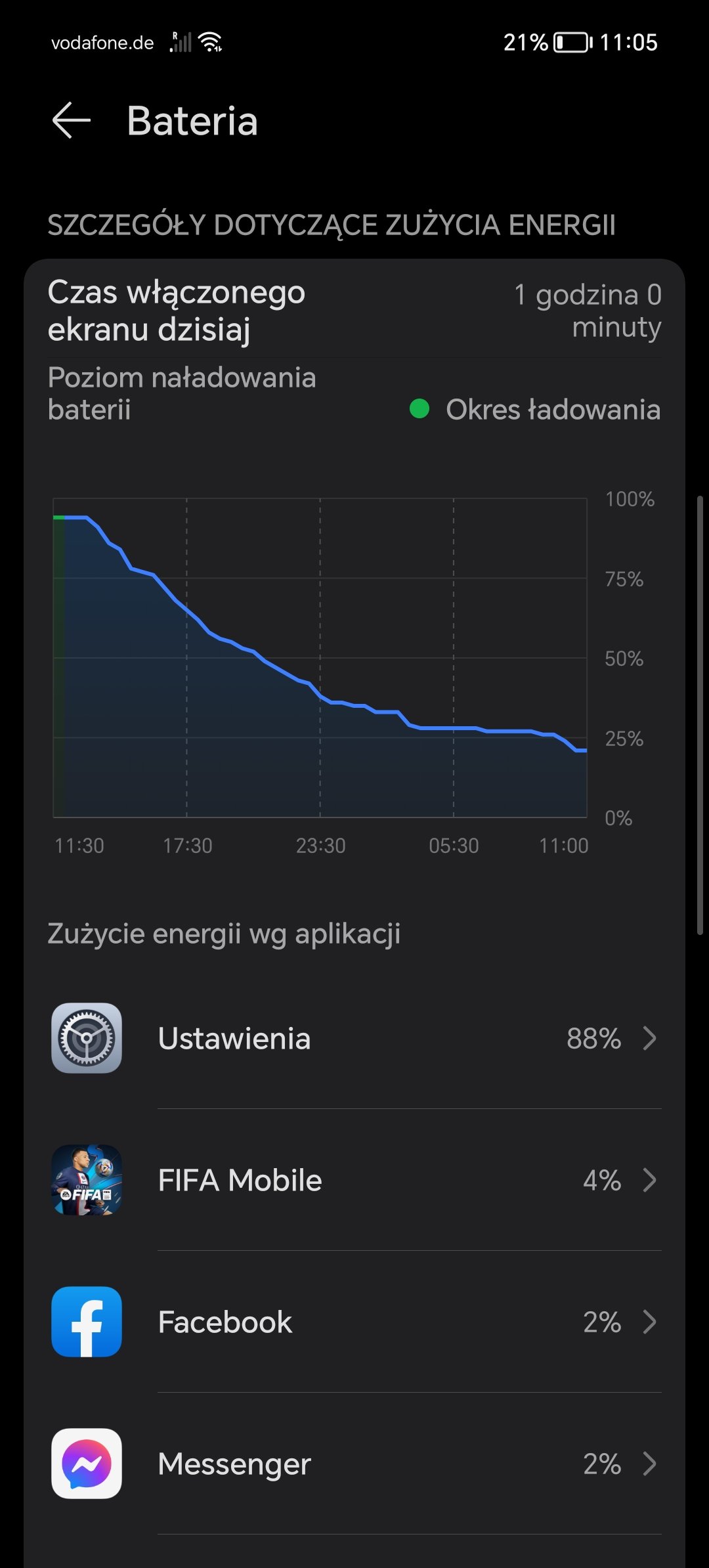The width and height of the screenshot is (709, 1568).
Task: Go back from the Bateria screen
Action: [x=71, y=121]
